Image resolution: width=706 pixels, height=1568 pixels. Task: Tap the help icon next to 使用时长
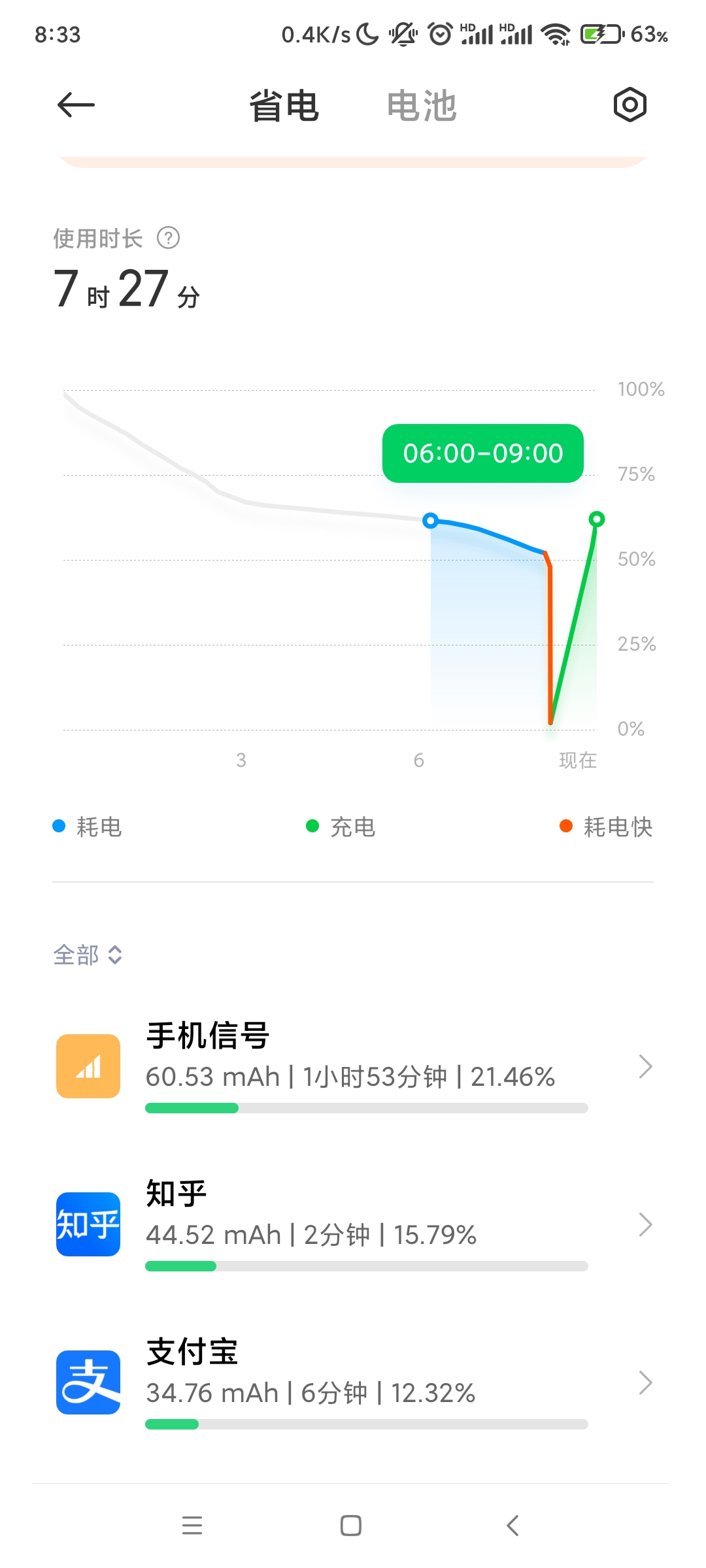169,238
